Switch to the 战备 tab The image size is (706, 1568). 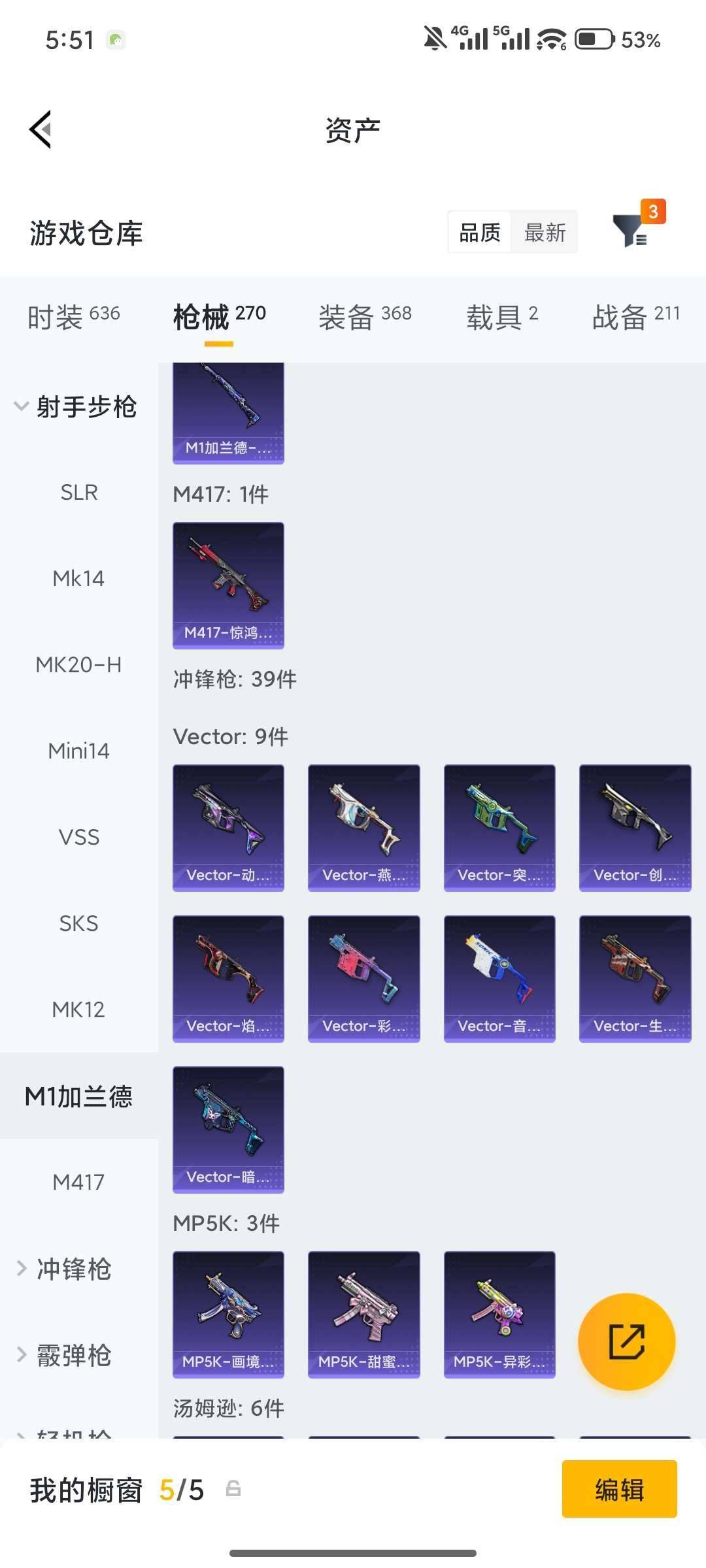point(635,317)
